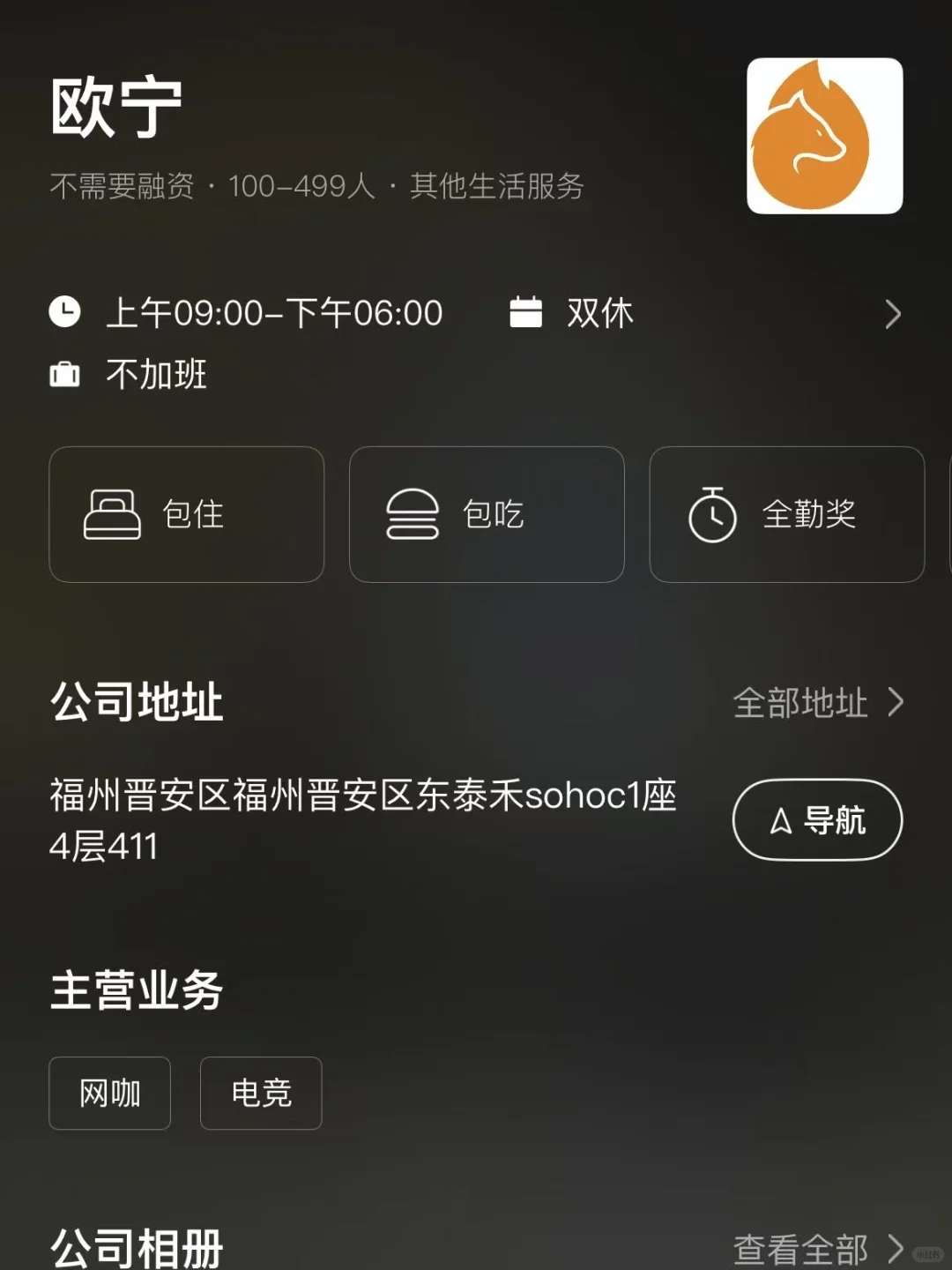The width and height of the screenshot is (952, 1270).
Task: Expand work schedule details chevron
Action: tap(892, 314)
